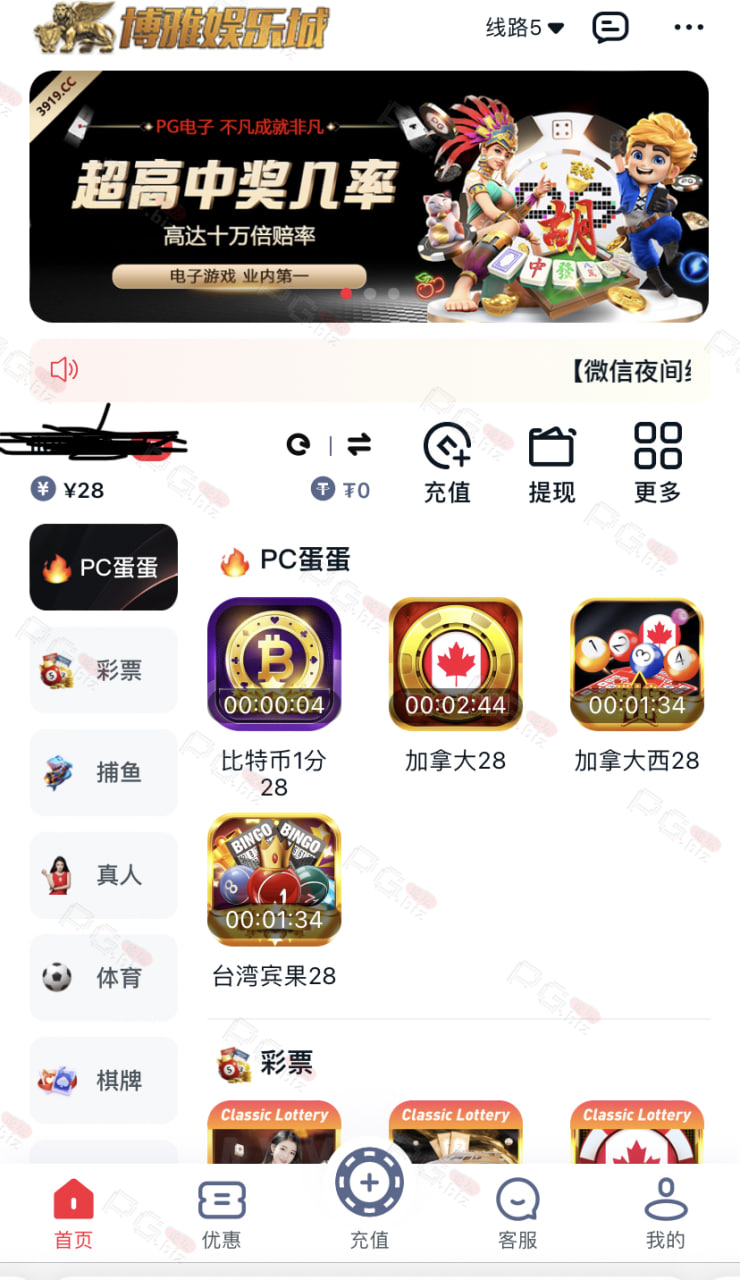Open 提现 withdrawal
The image size is (740, 1280).
552,463
